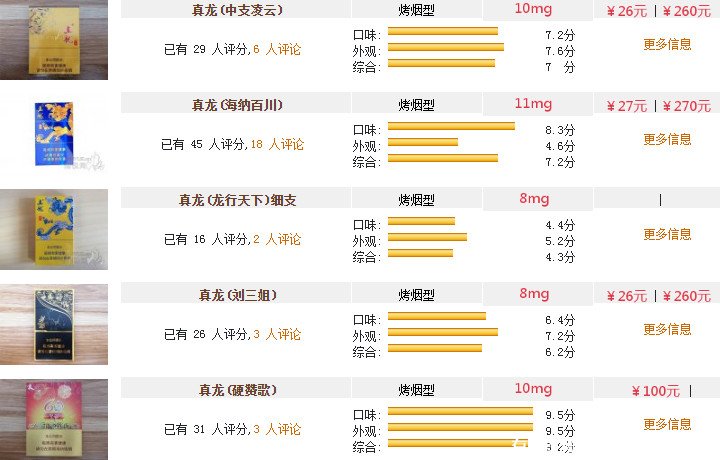Viewport: 720px width, 460px height.
Task: Open 真龙(硬赞歌) product page
Action: pos(236,390)
